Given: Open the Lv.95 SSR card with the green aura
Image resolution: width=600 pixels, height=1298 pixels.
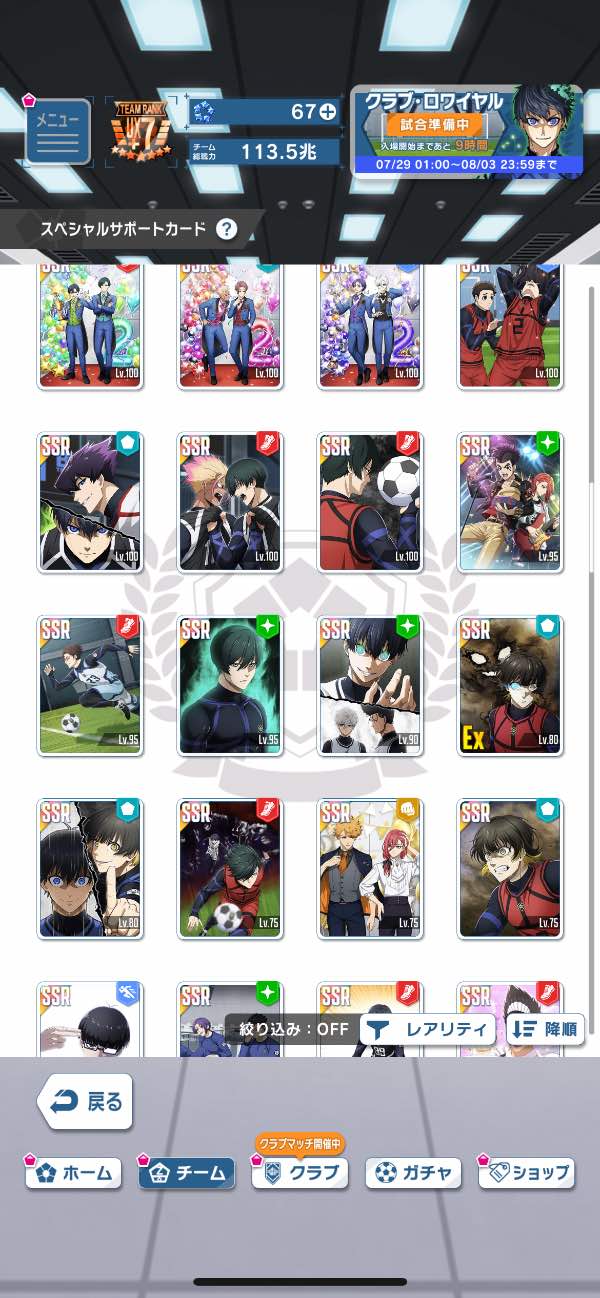Looking at the screenshot, I should [230, 686].
